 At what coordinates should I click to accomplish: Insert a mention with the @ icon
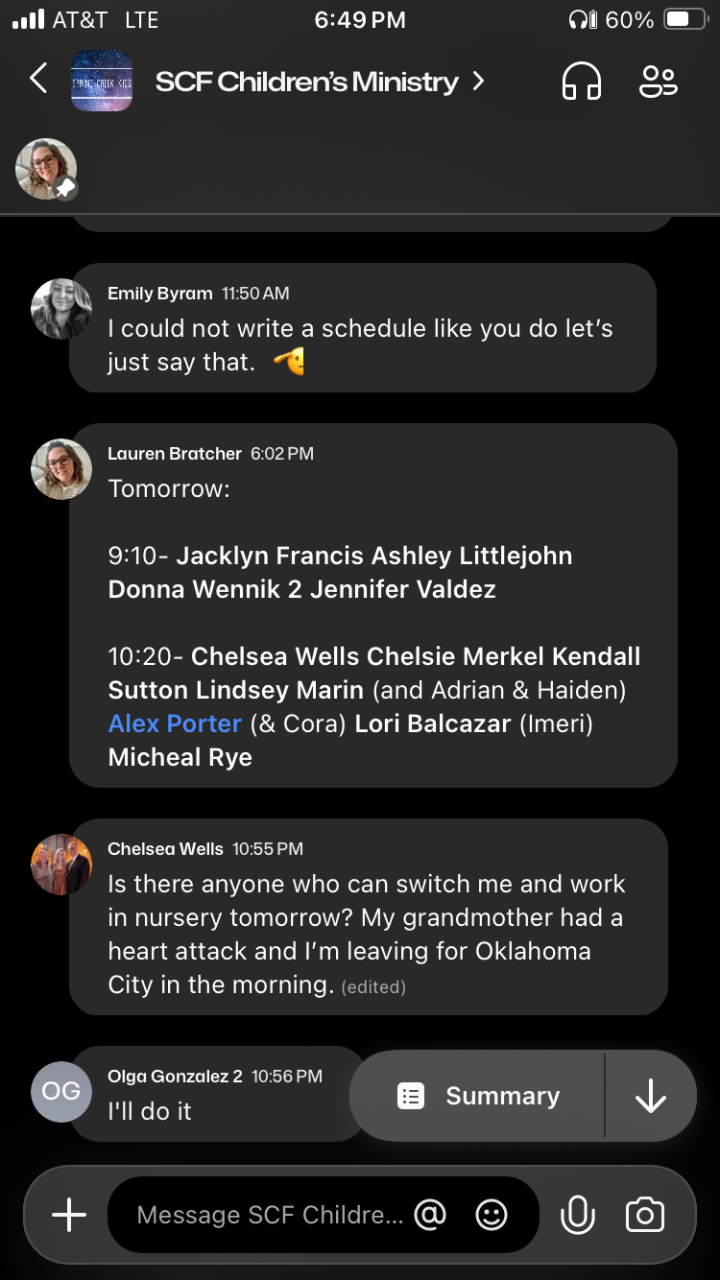coord(430,1215)
